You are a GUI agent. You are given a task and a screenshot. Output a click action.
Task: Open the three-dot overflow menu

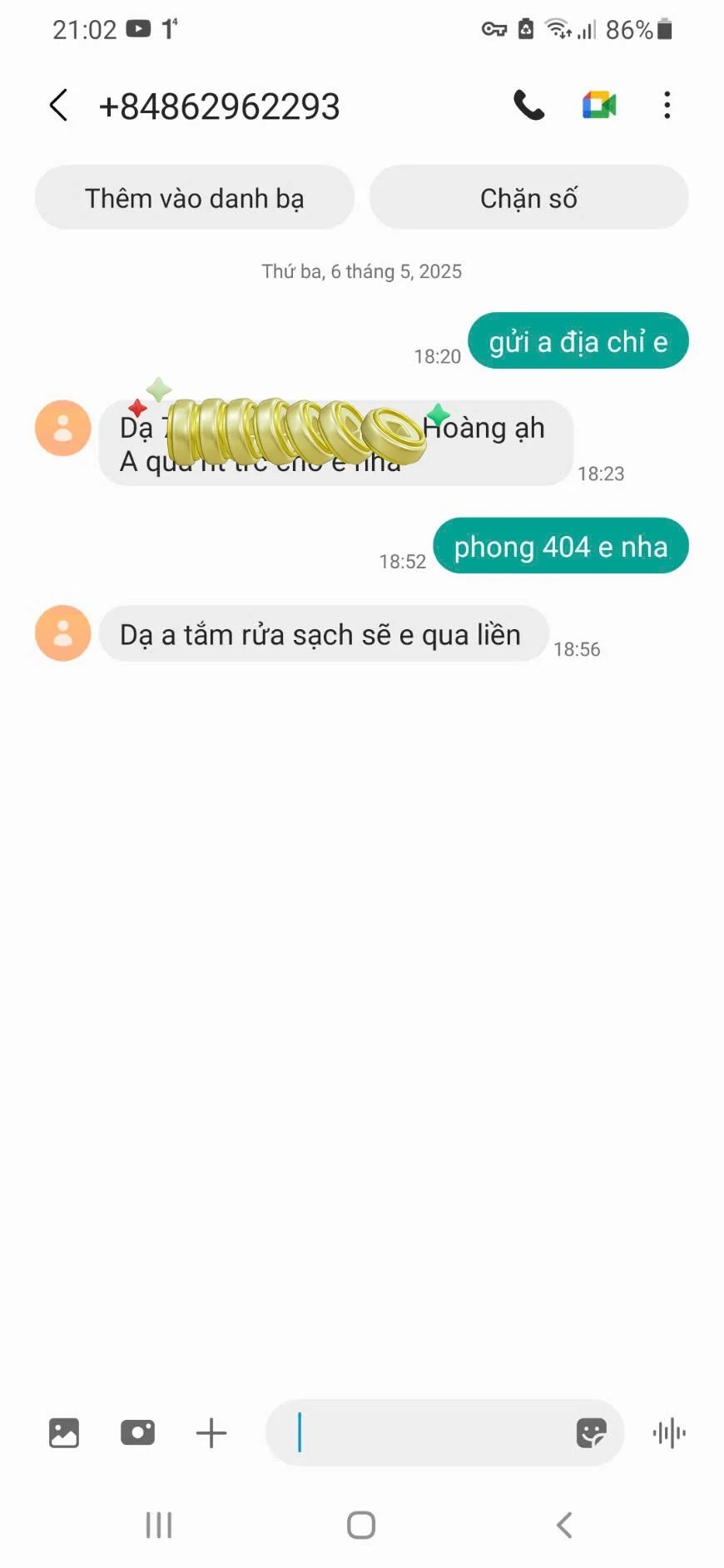pos(667,106)
